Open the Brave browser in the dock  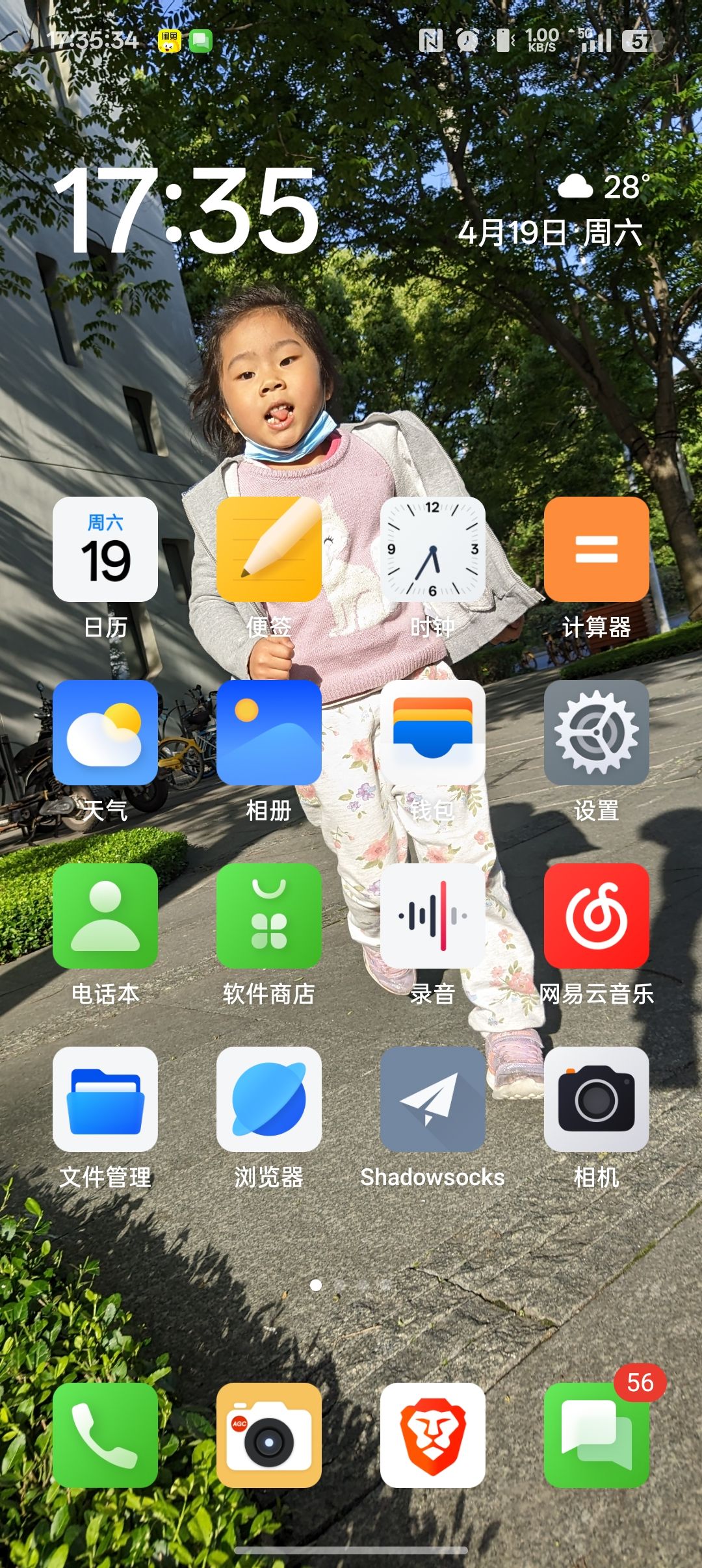point(433,1435)
